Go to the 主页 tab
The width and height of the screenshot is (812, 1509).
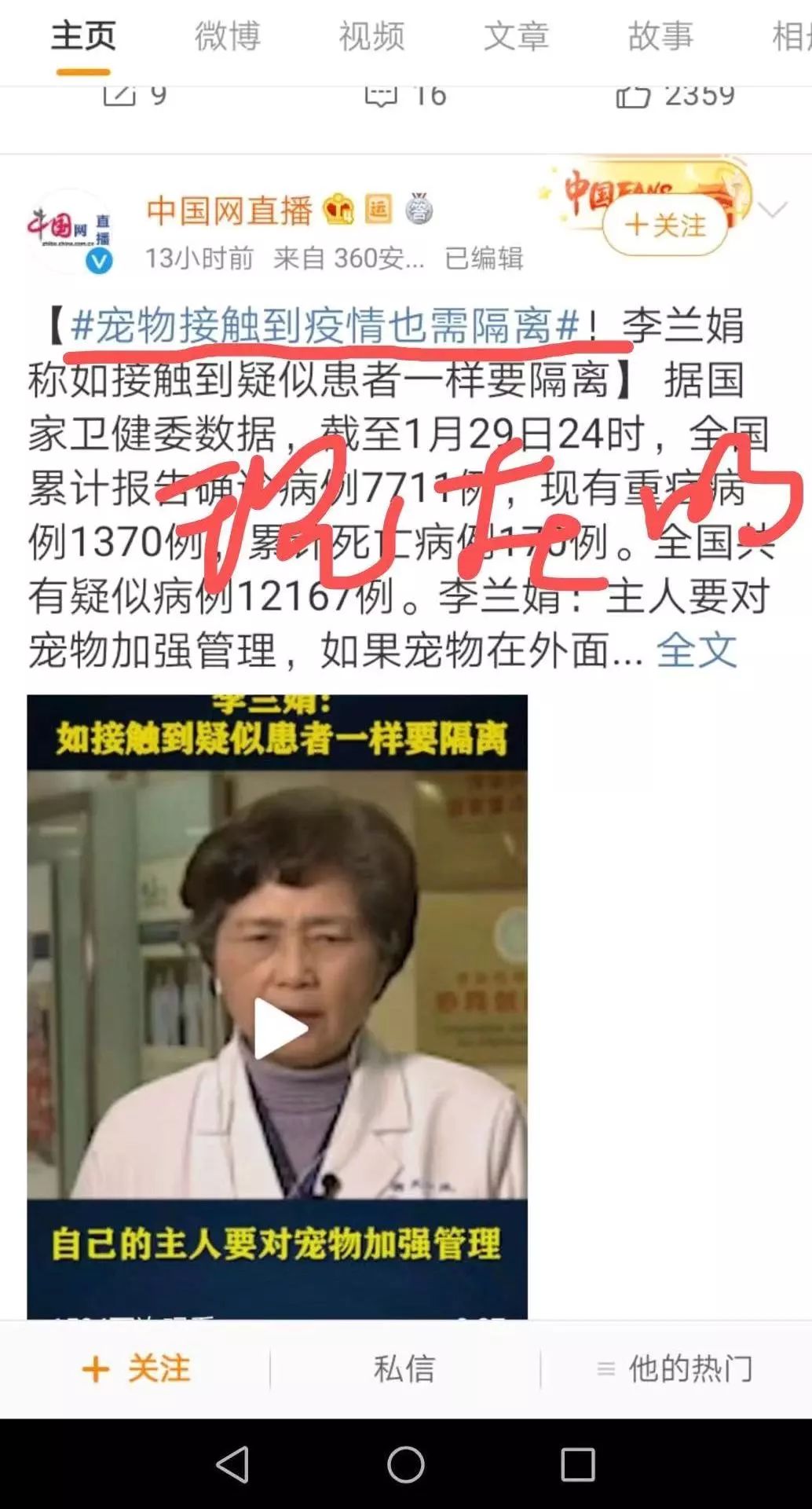point(83,37)
